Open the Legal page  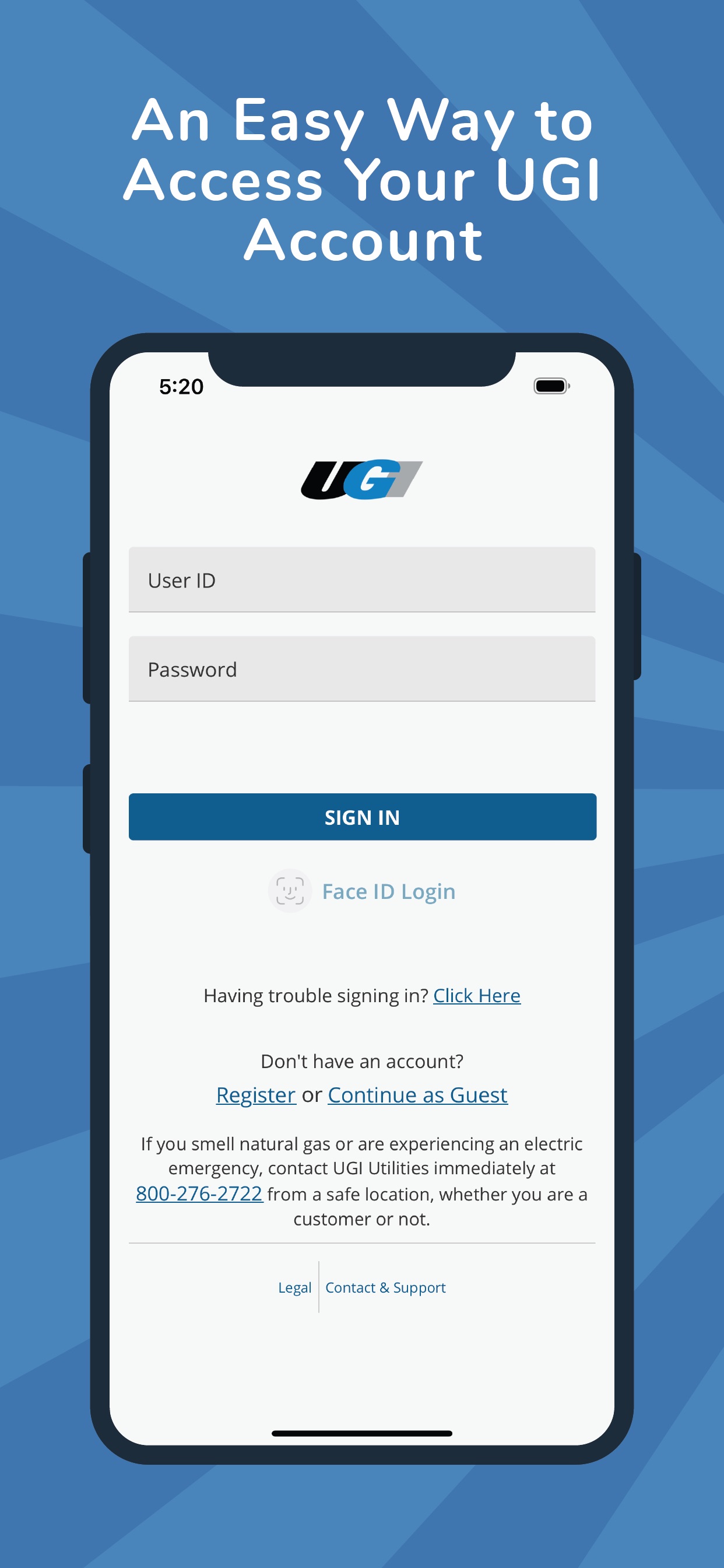point(295,1287)
